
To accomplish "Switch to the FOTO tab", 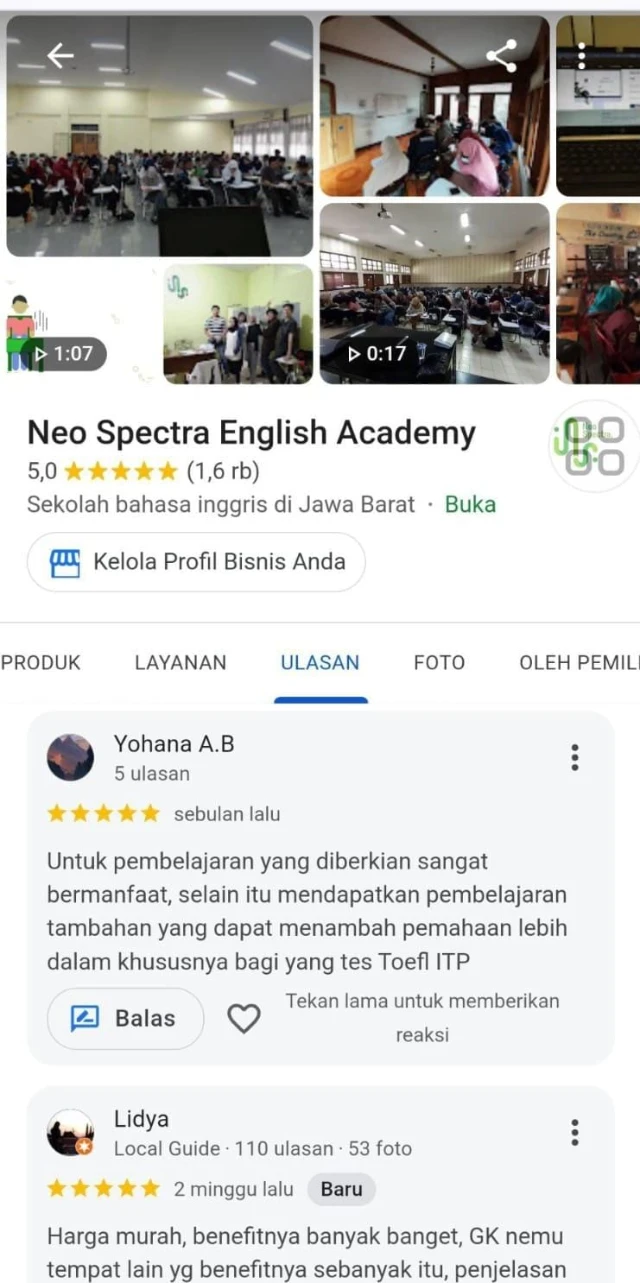I will [439, 662].
